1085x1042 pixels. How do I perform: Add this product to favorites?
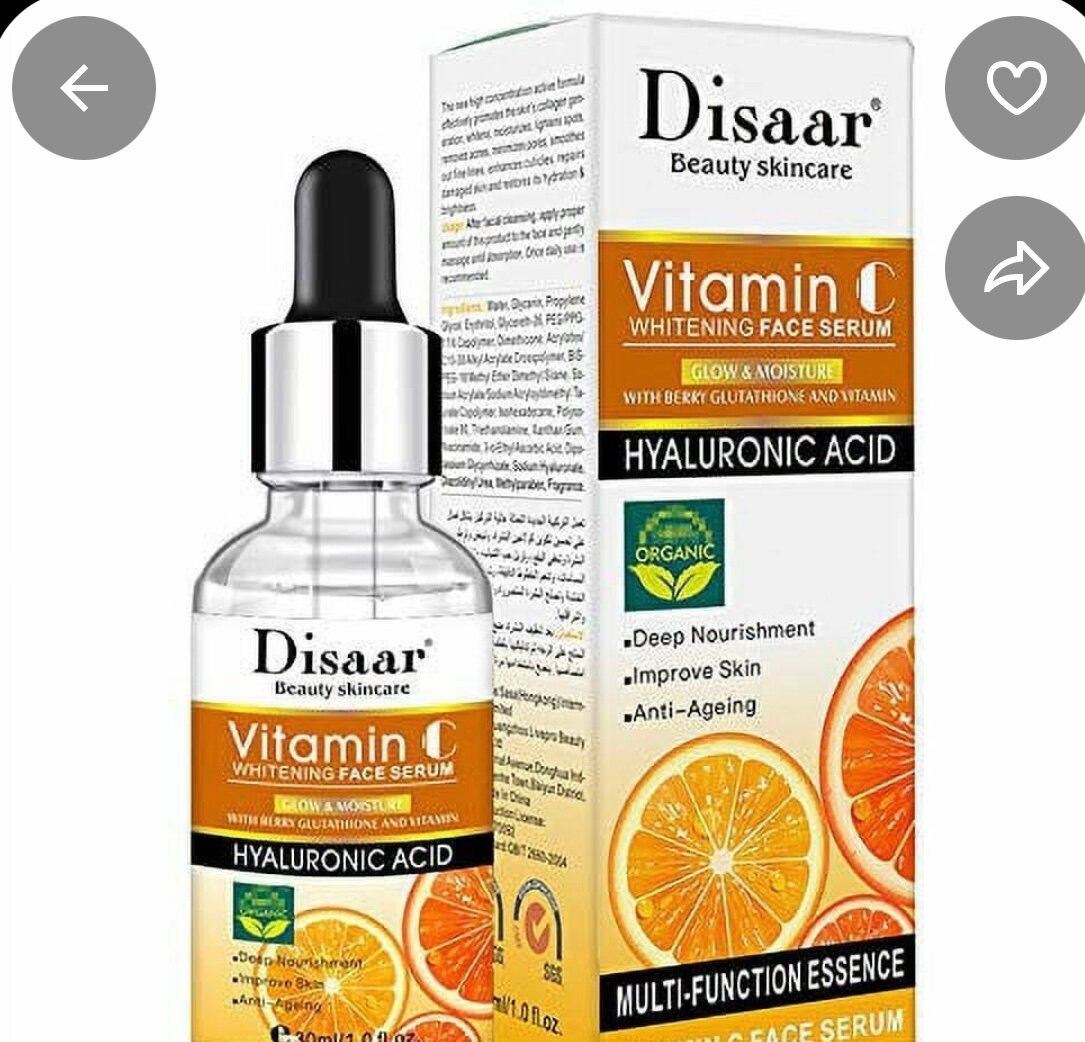pos(1015,89)
